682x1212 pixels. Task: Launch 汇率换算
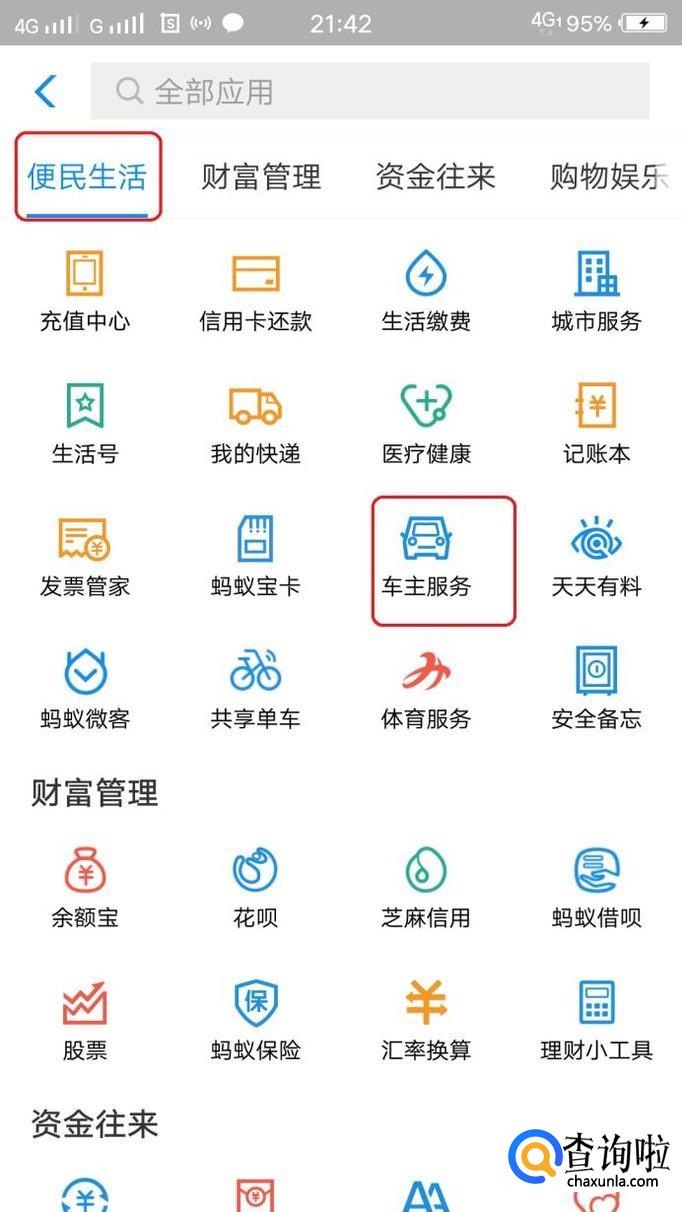click(426, 1019)
